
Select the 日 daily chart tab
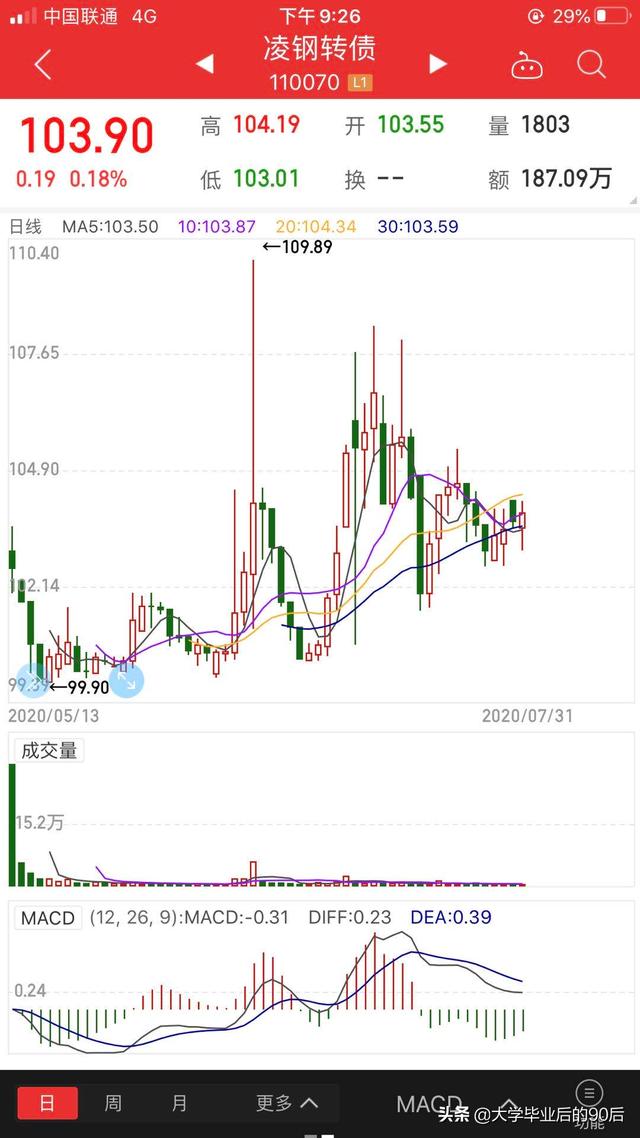pyautogui.click(x=47, y=1104)
